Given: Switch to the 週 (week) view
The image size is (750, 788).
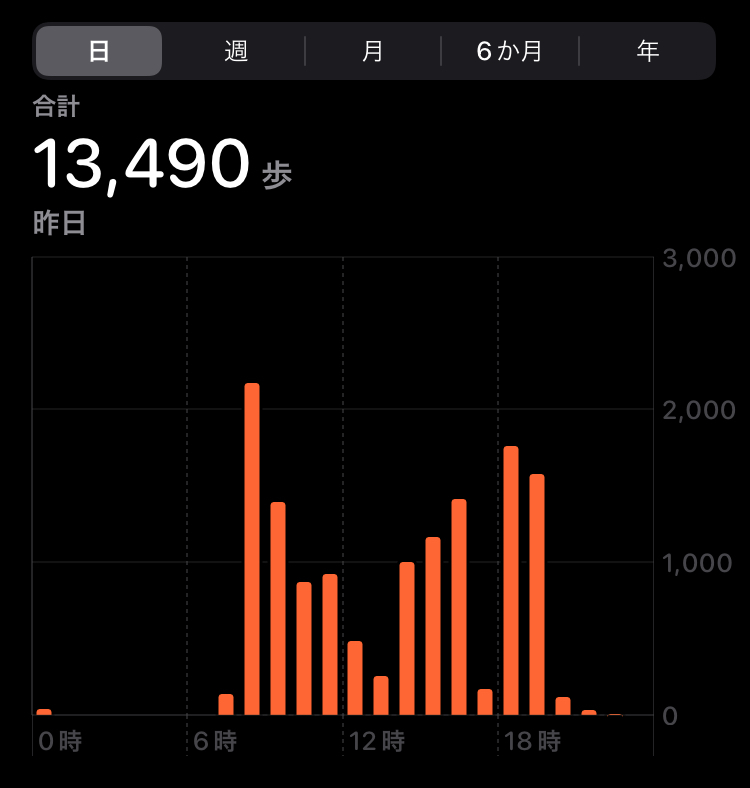Looking at the screenshot, I should click(x=236, y=51).
